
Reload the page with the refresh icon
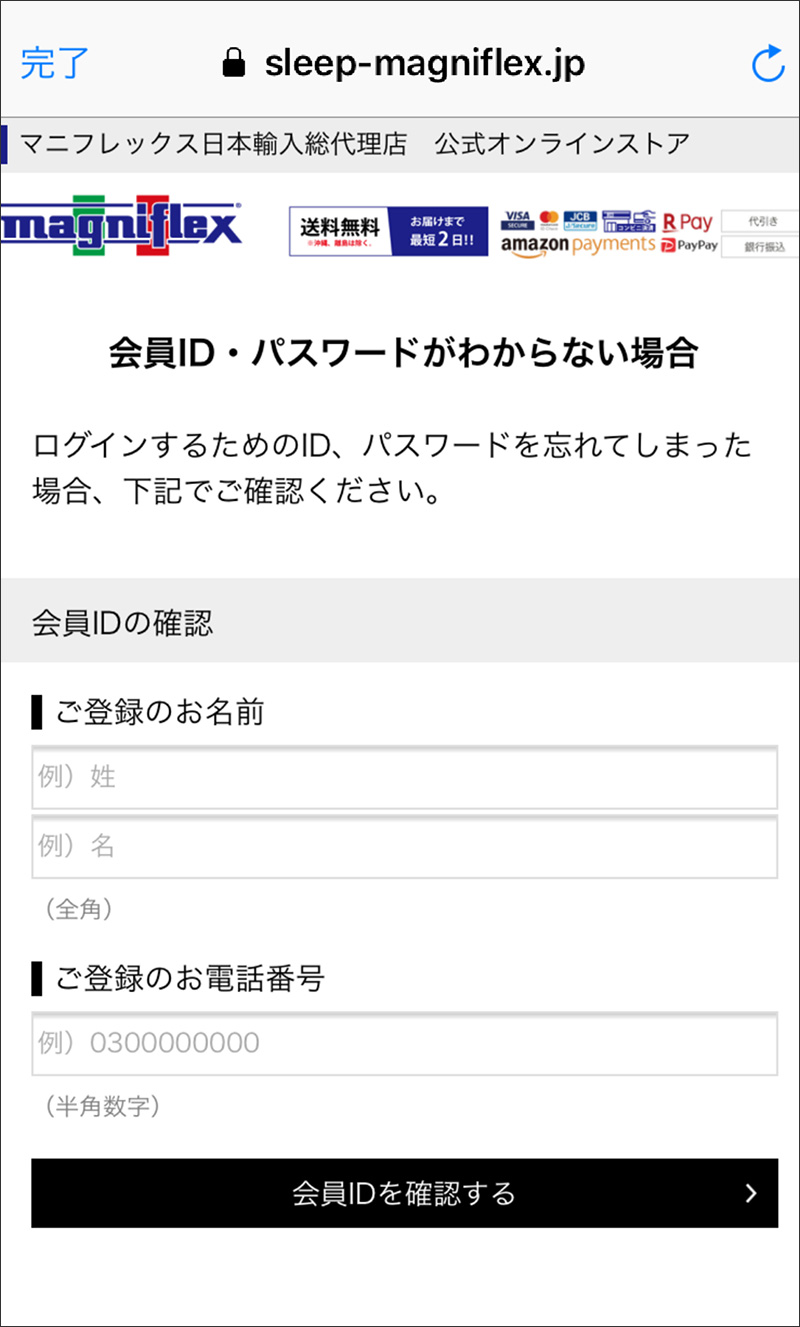click(768, 64)
